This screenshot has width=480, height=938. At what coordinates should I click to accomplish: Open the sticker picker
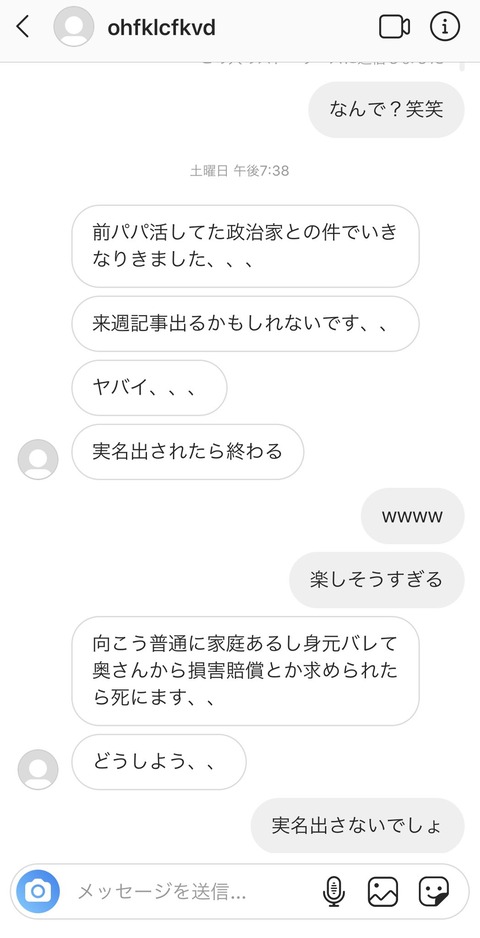point(434,892)
